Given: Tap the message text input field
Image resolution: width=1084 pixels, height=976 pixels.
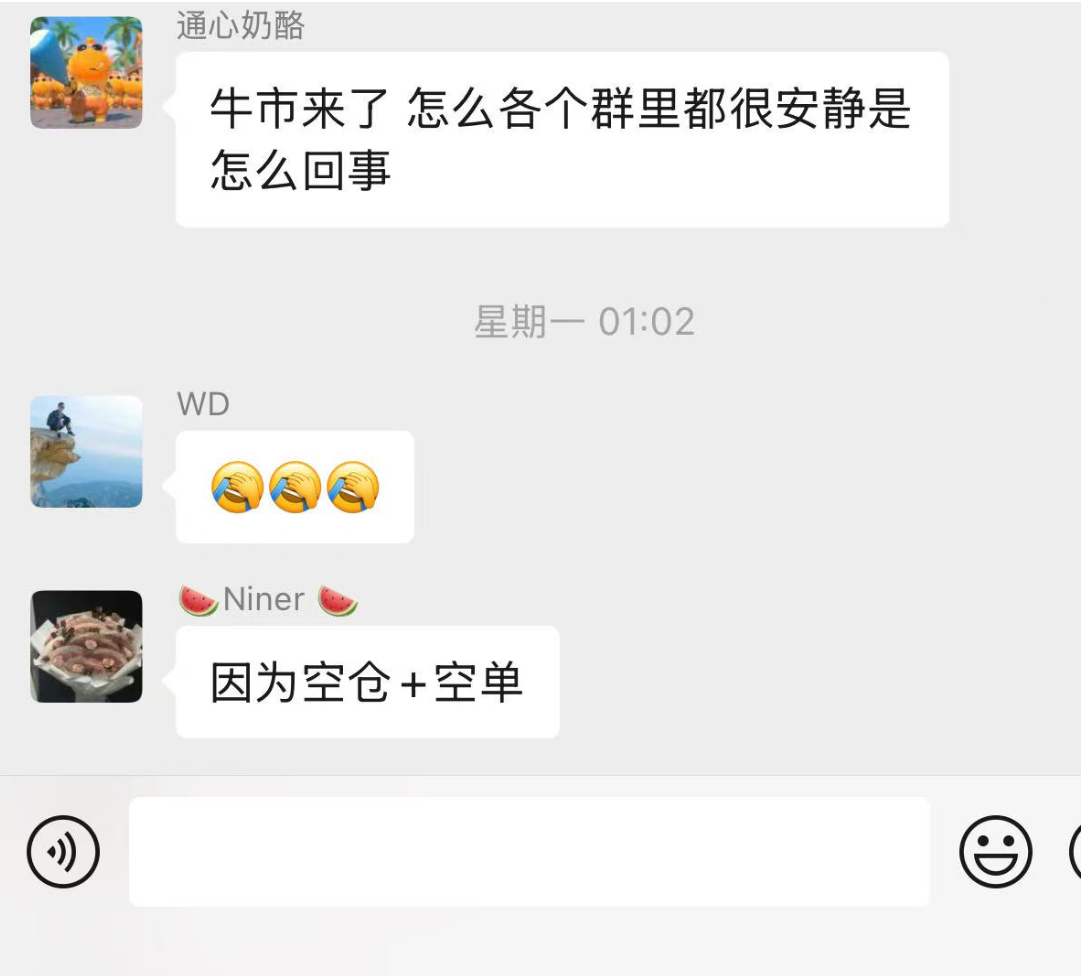Looking at the screenshot, I should point(529,852).
